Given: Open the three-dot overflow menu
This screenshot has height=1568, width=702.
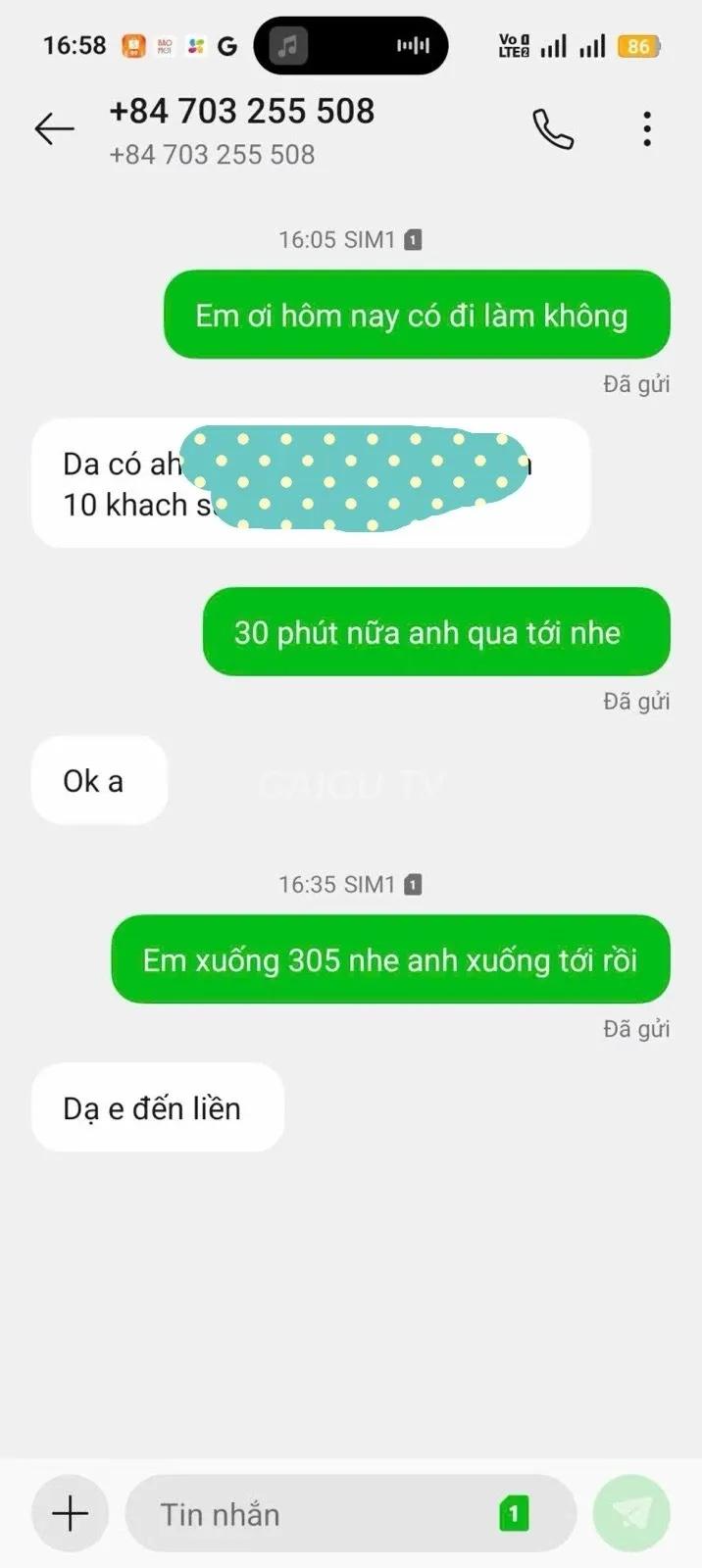Looking at the screenshot, I should pyautogui.click(x=647, y=128).
